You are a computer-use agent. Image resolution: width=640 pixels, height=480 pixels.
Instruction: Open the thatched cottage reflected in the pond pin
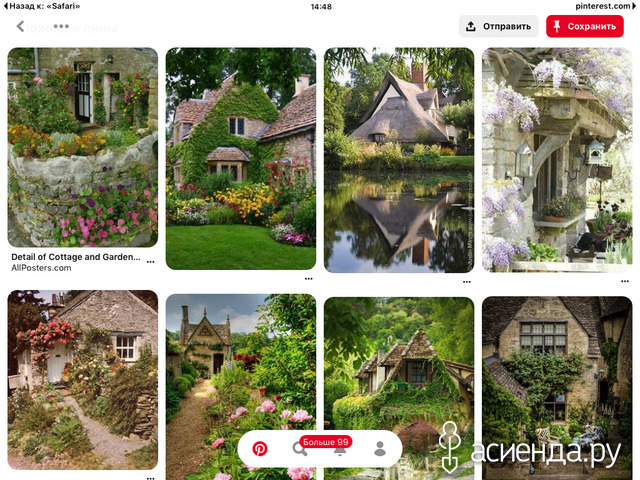coord(398,160)
